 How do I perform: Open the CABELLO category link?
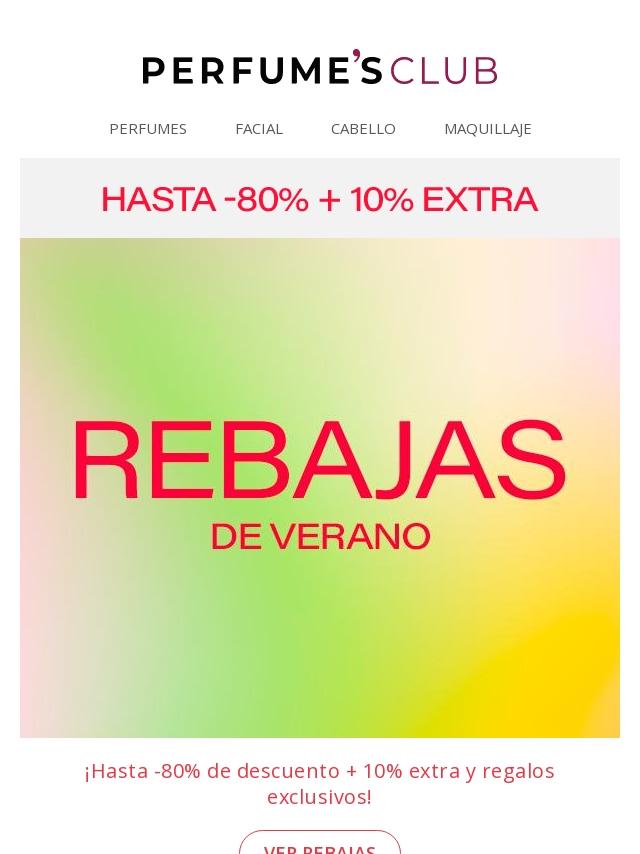click(x=363, y=129)
